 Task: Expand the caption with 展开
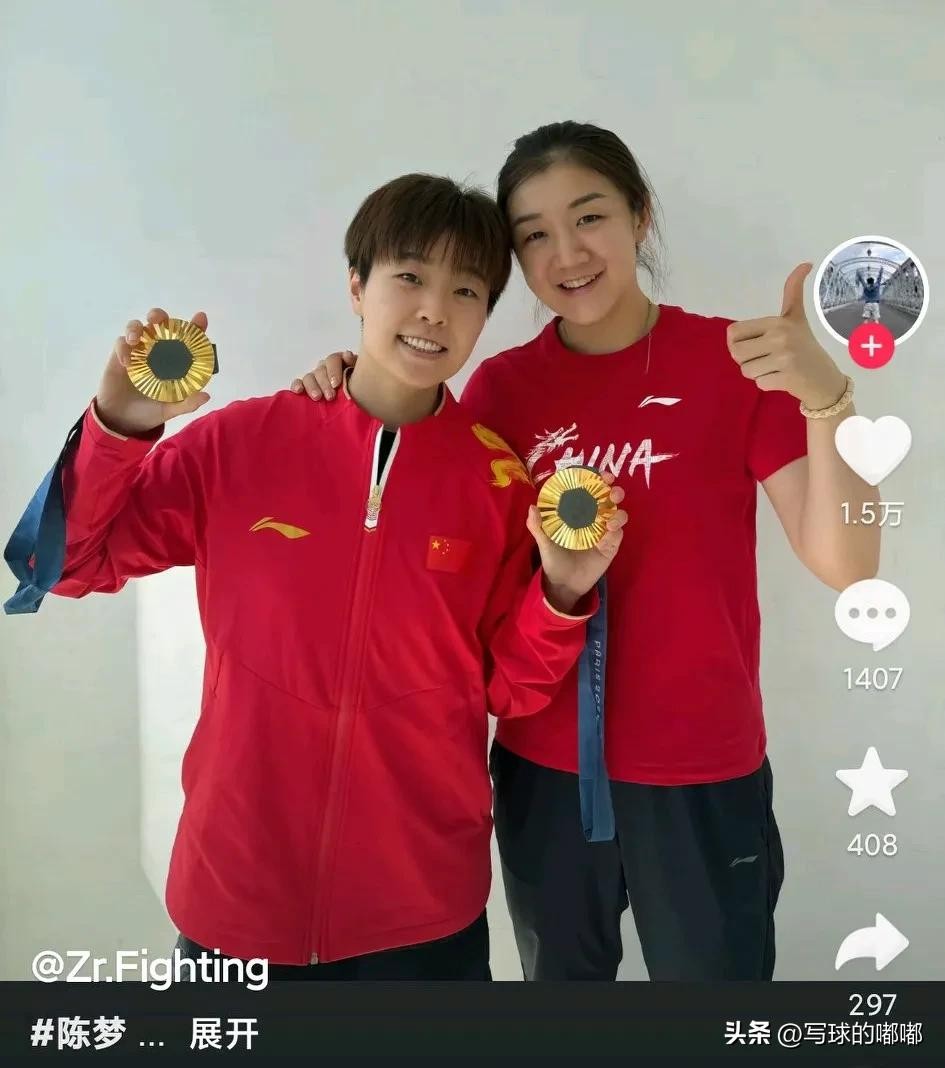click(x=224, y=1034)
